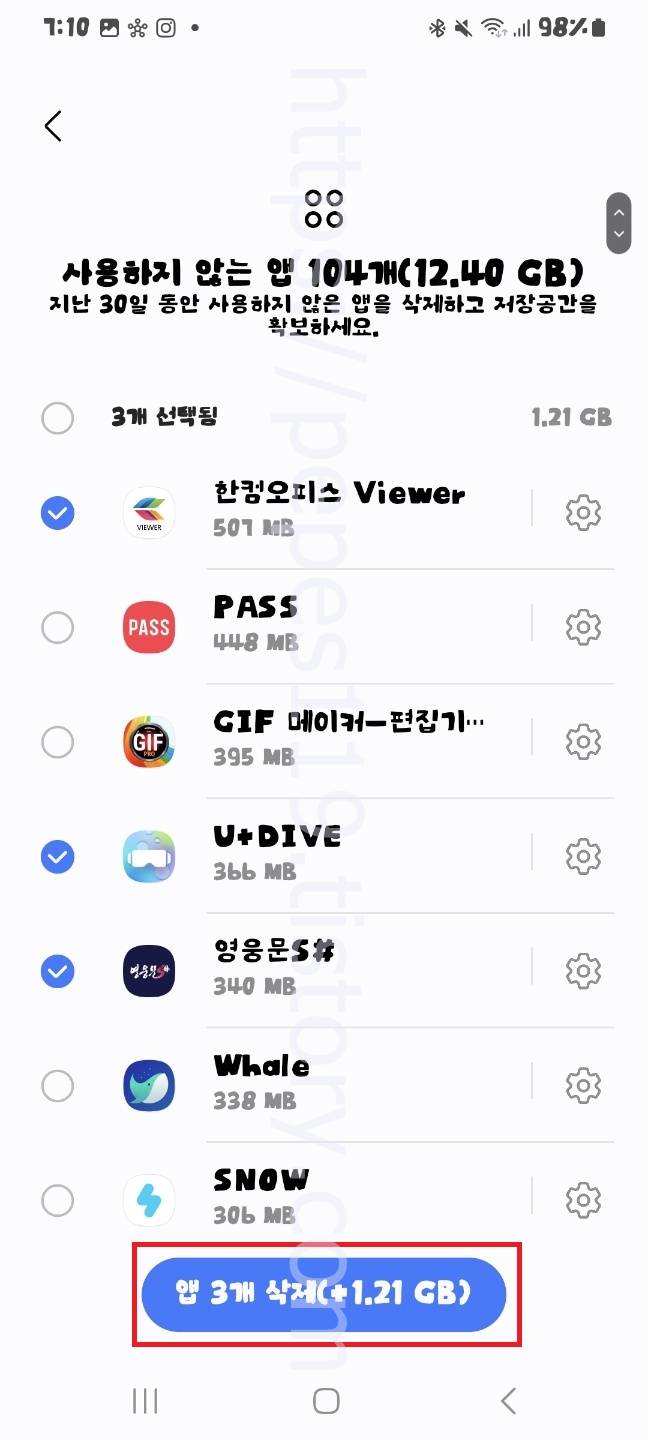The height and width of the screenshot is (1440, 648).
Task: Uncheck 영웅문S# app
Action: coord(57,970)
